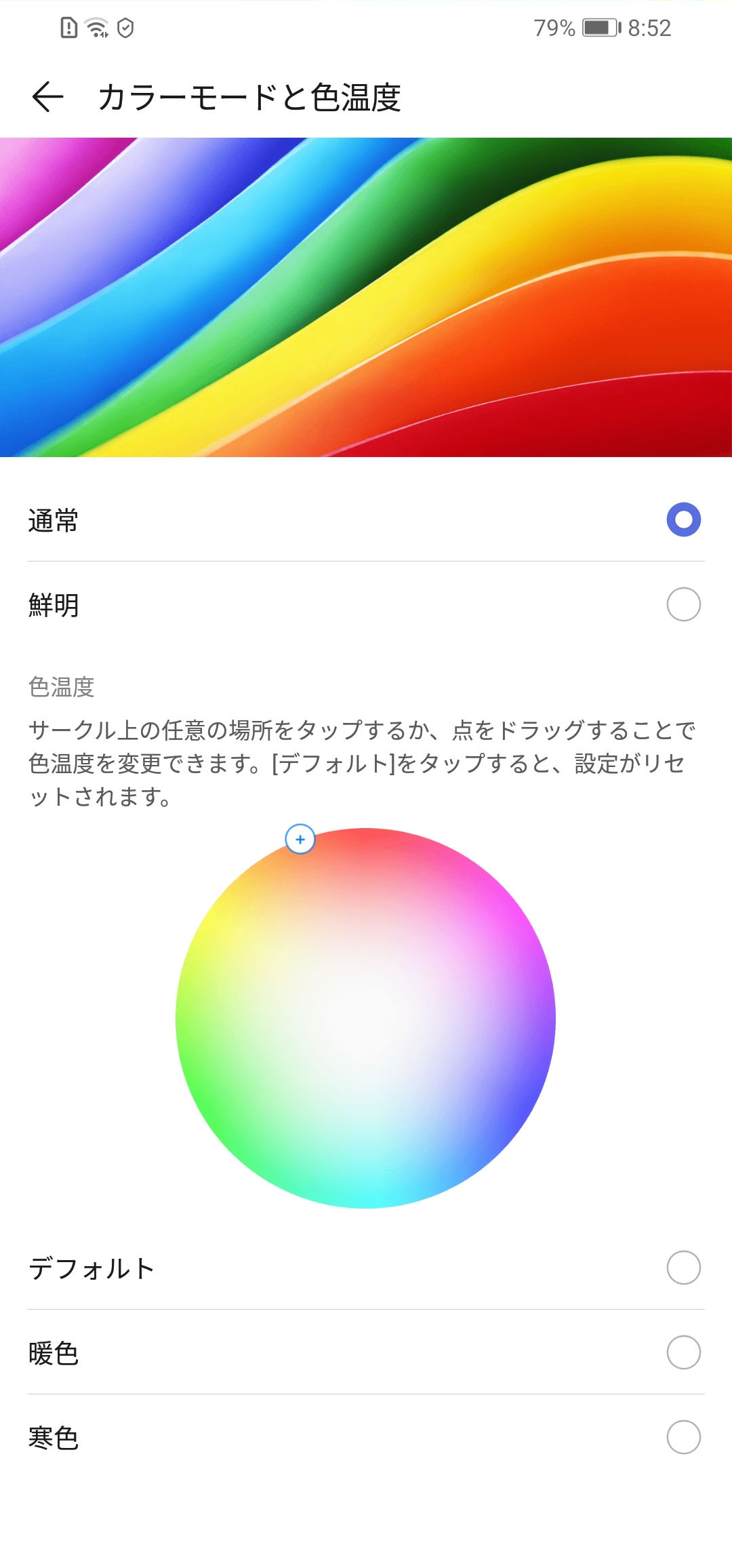Tap the center of the color temperature wheel
This screenshot has width=732, height=1568.
click(x=366, y=1018)
